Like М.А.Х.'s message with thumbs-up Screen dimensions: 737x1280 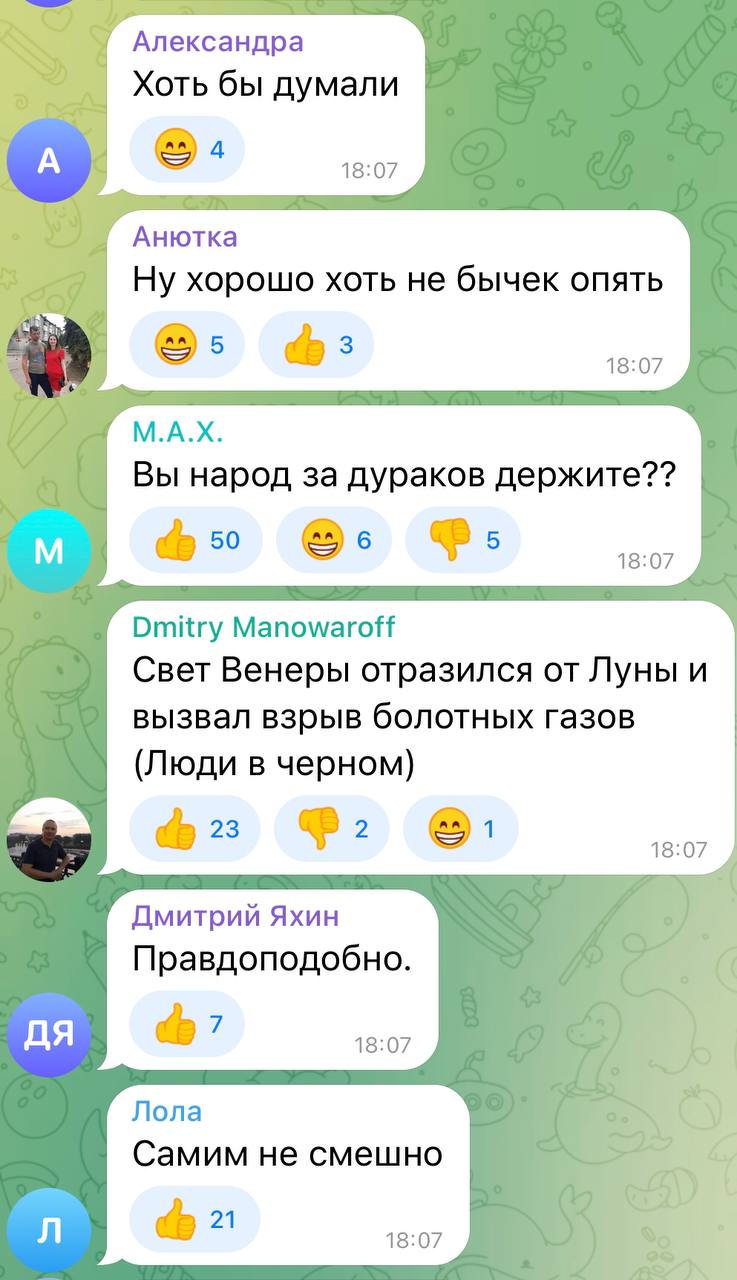196,540
